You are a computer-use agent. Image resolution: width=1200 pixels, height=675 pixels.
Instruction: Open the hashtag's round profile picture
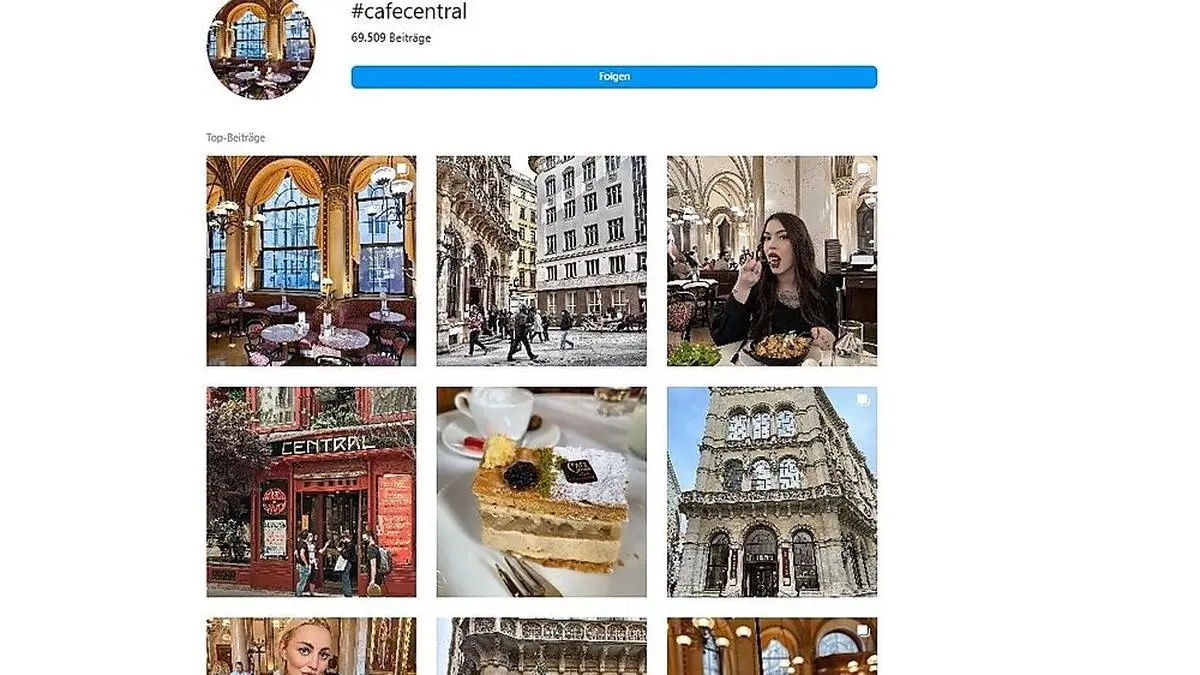[x=260, y=47]
